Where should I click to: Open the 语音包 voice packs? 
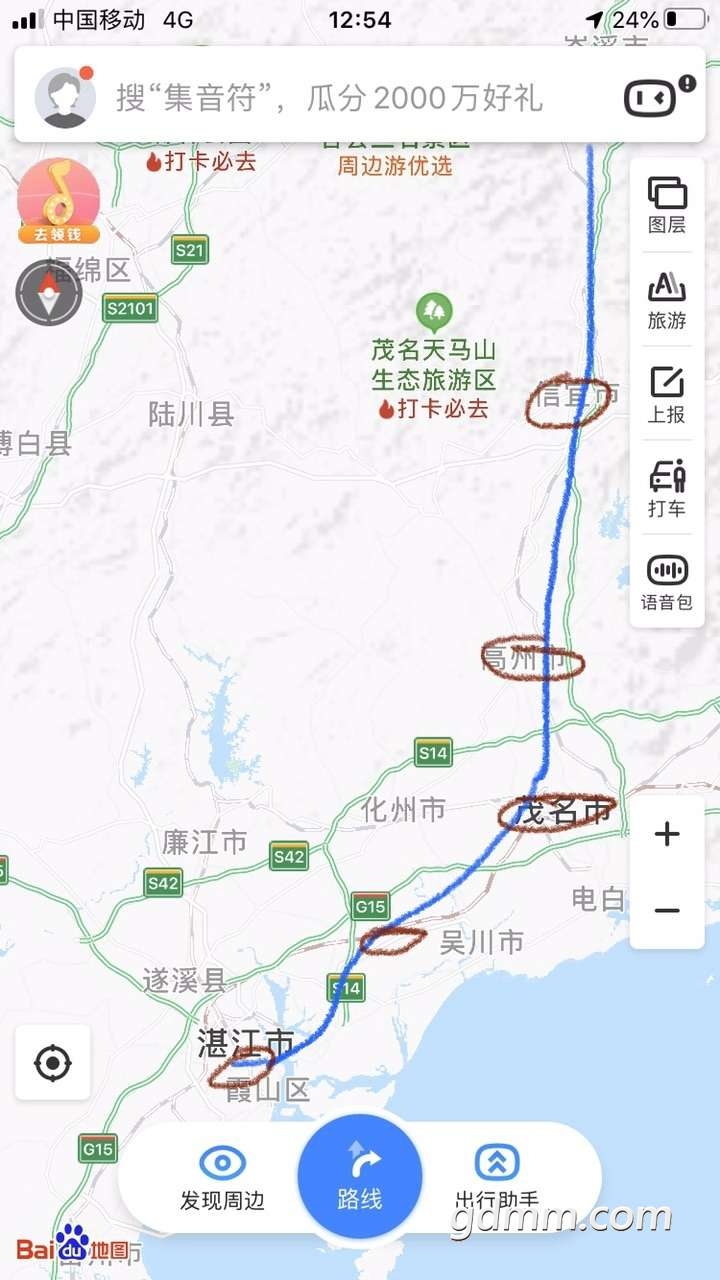[666, 581]
